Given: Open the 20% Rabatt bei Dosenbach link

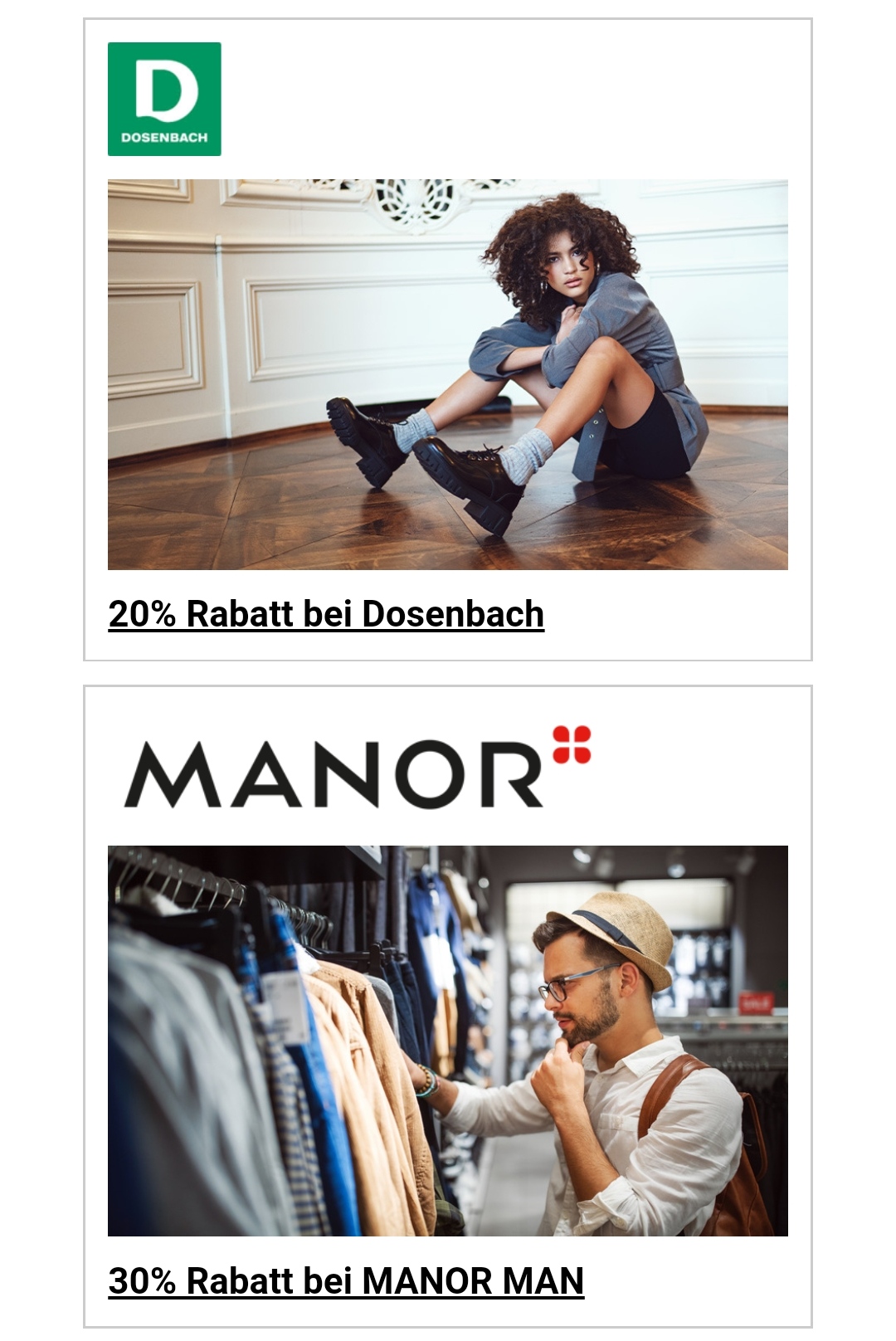Looking at the screenshot, I should point(326,615).
